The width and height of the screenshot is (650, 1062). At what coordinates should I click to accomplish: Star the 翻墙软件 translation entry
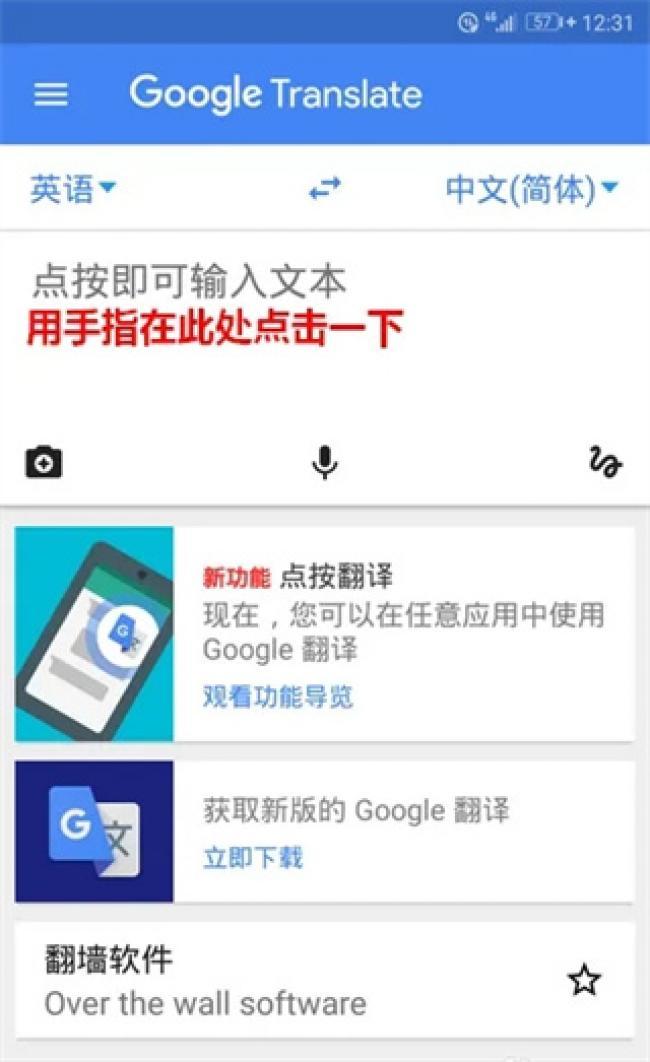tap(584, 981)
